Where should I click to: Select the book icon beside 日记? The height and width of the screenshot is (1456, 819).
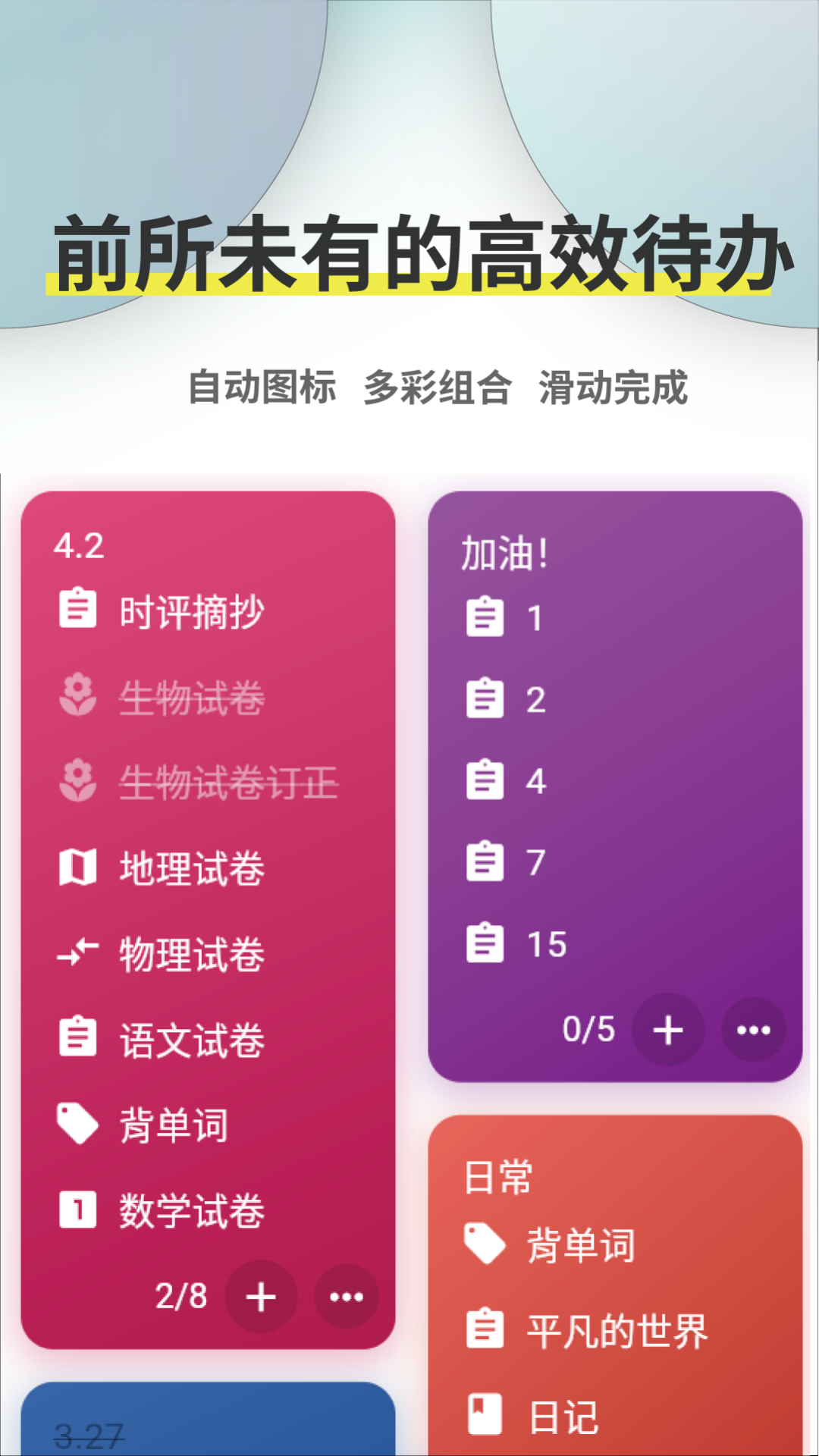[x=484, y=1410]
